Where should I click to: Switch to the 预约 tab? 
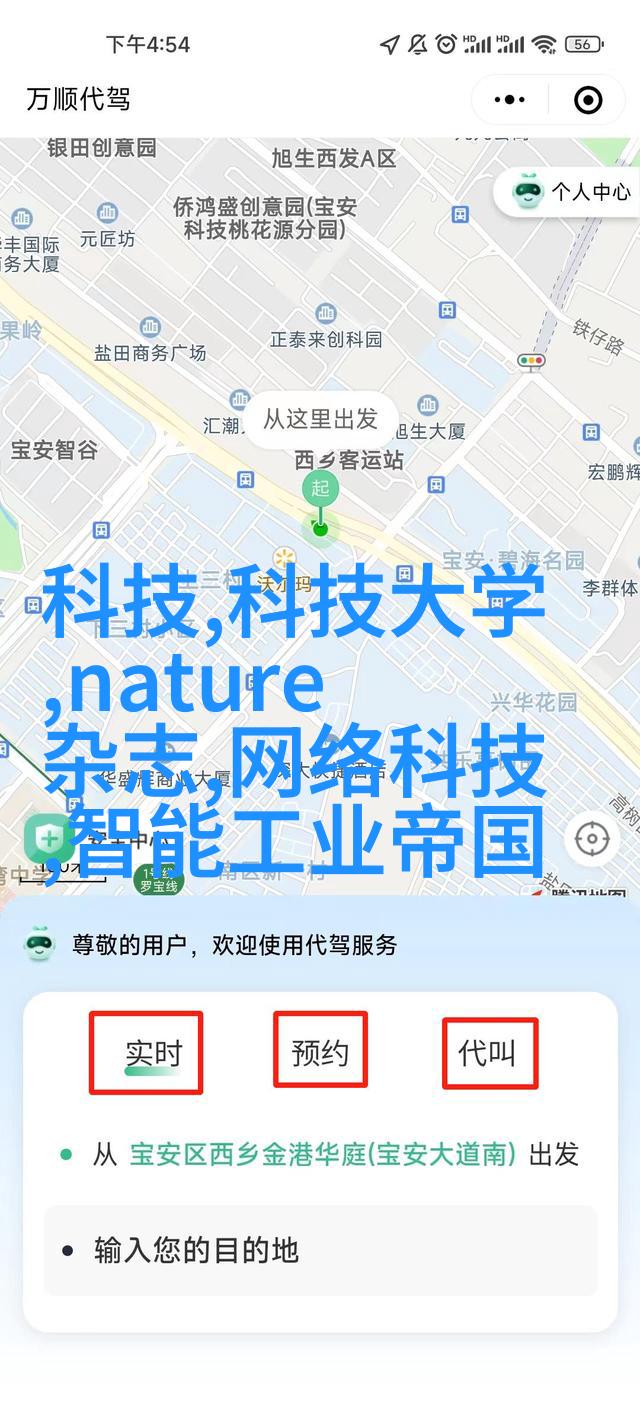320,1052
